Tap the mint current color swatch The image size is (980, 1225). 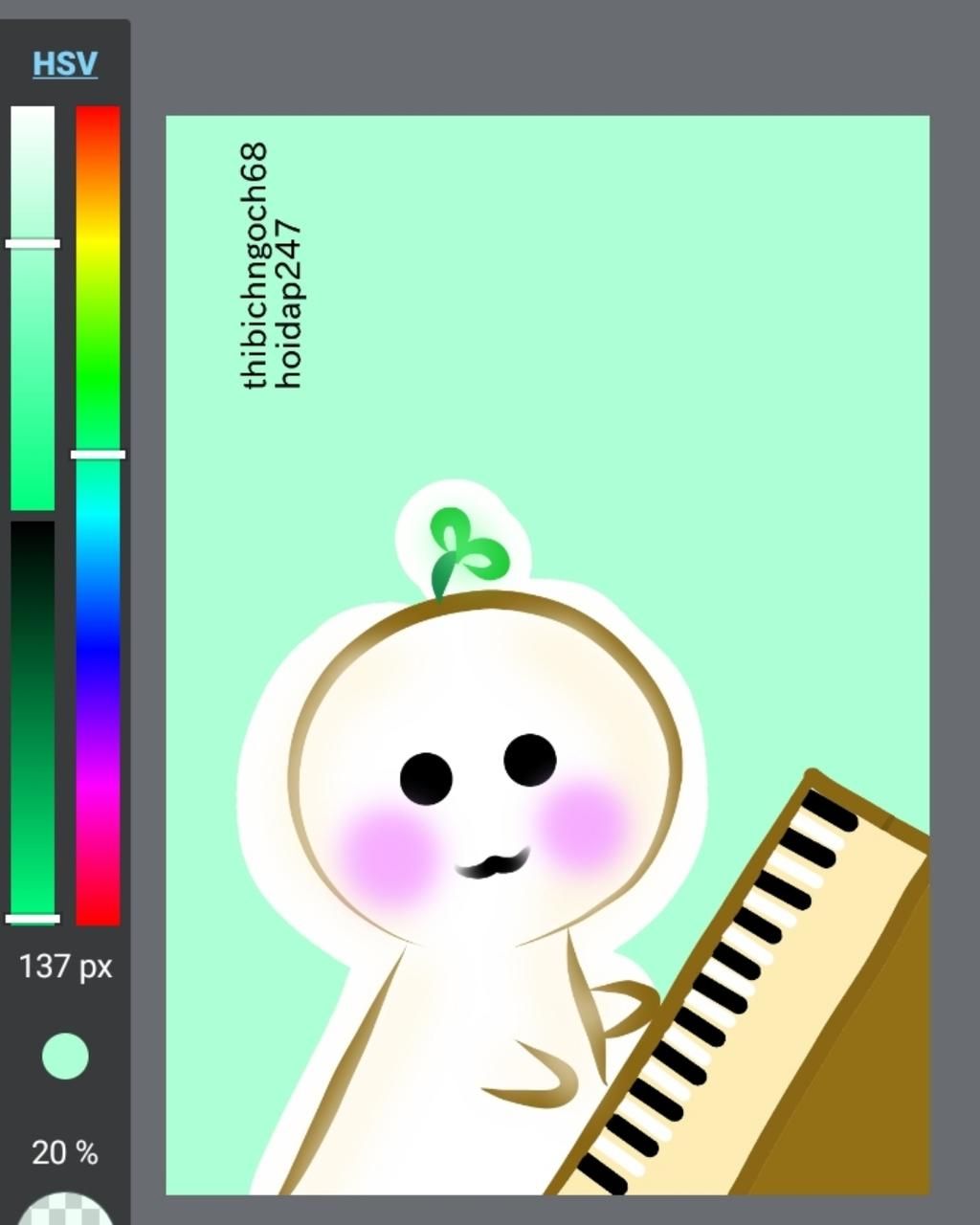click(65, 1057)
